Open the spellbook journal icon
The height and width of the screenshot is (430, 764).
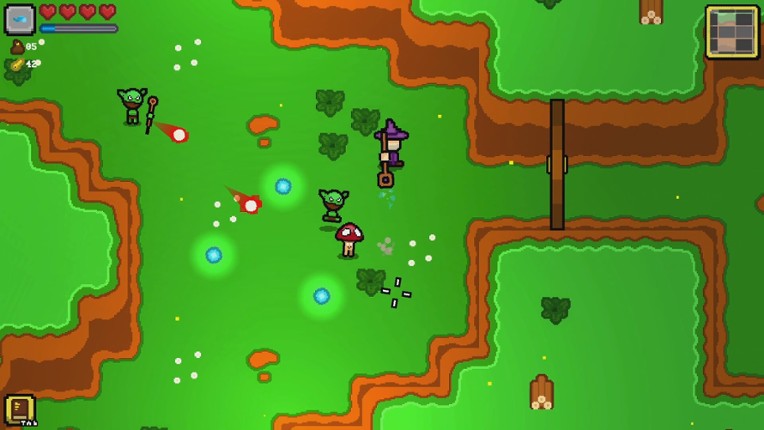[19, 409]
